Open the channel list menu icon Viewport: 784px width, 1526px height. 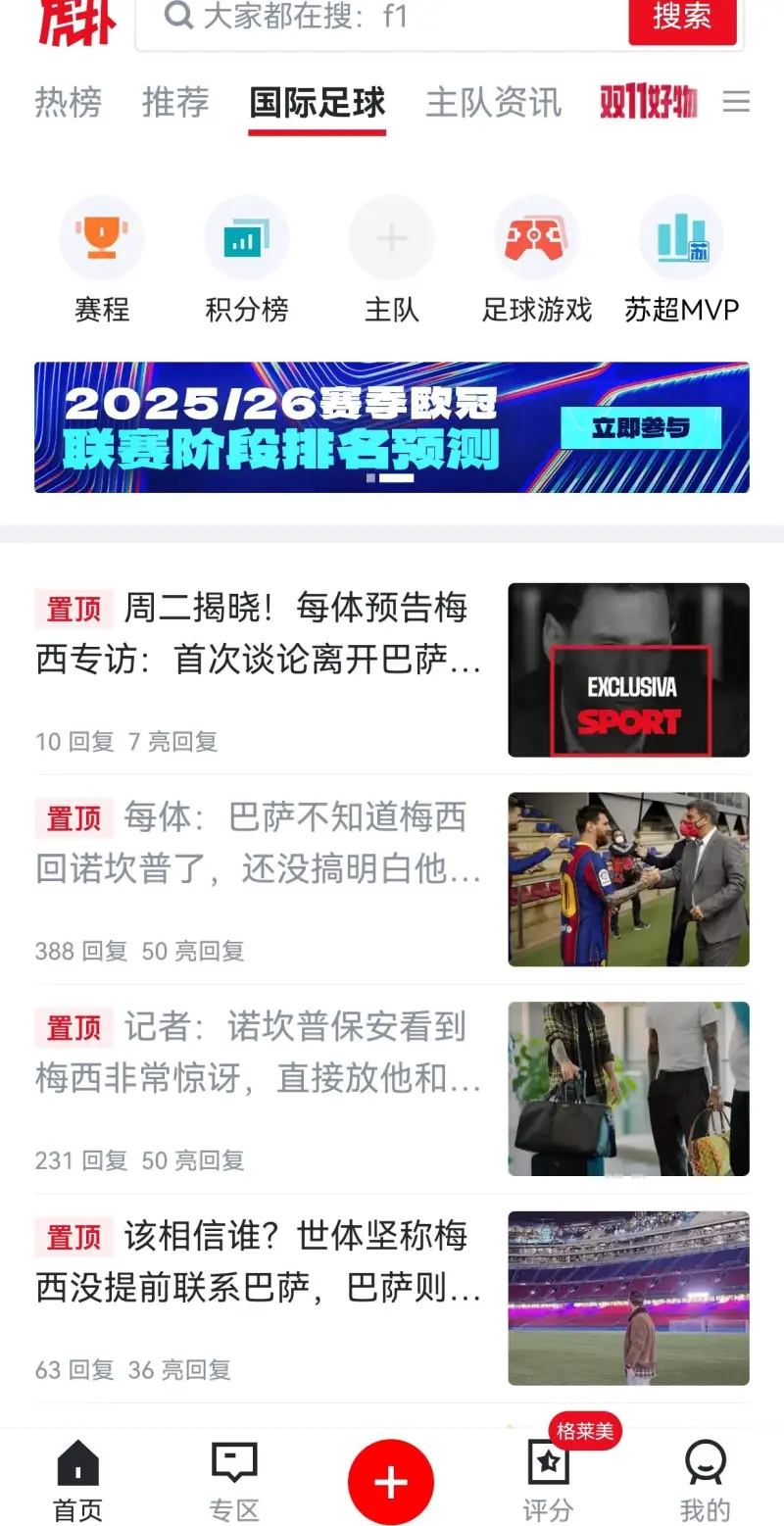pyautogui.click(x=736, y=102)
